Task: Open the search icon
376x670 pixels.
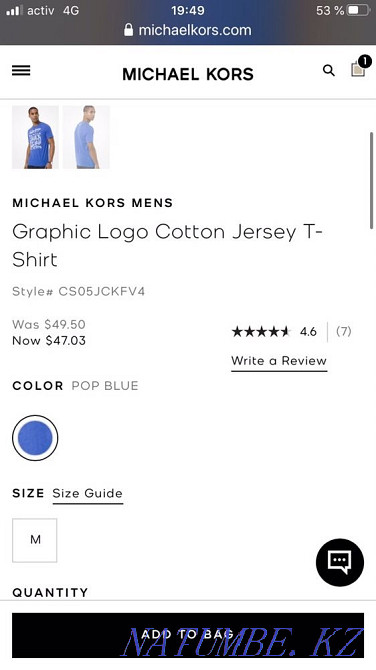Action: click(x=329, y=71)
